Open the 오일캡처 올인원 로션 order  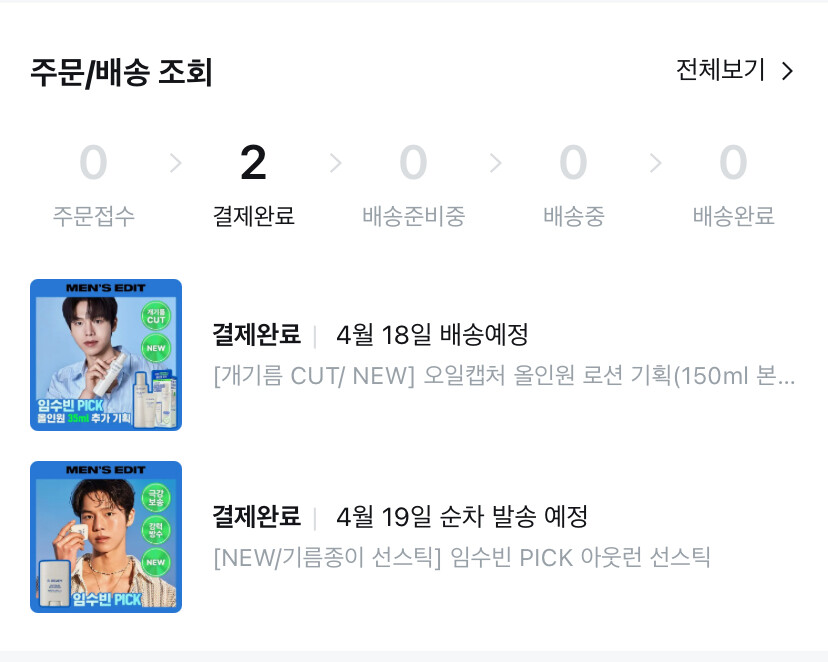413,355
